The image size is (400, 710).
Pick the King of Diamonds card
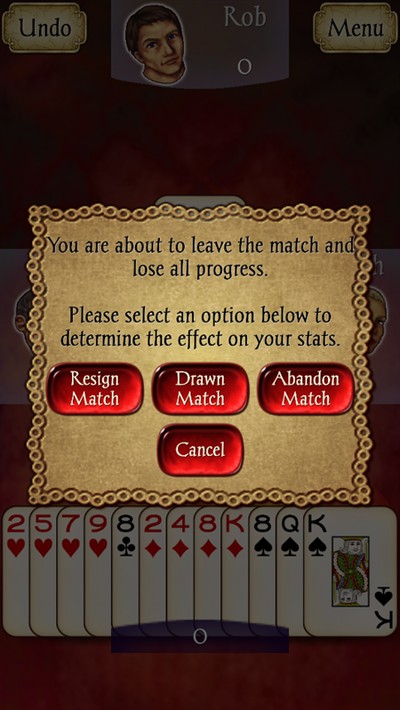tap(235, 571)
